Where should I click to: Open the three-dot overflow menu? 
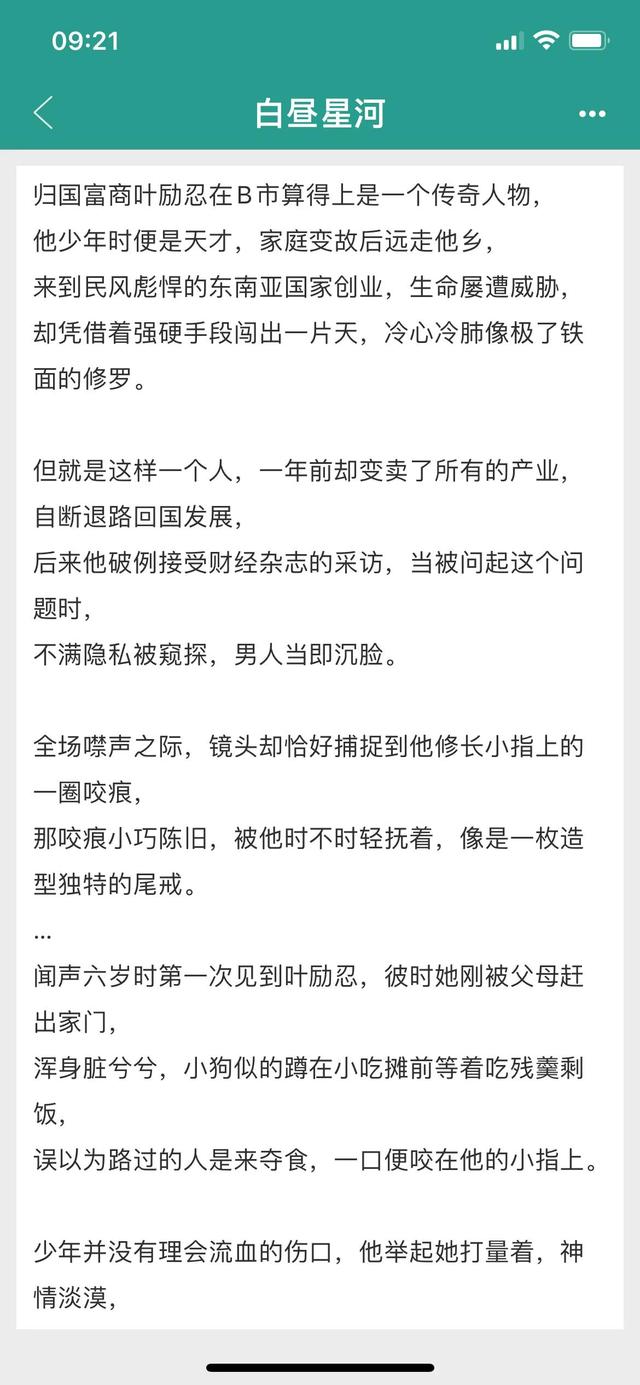click(592, 114)
